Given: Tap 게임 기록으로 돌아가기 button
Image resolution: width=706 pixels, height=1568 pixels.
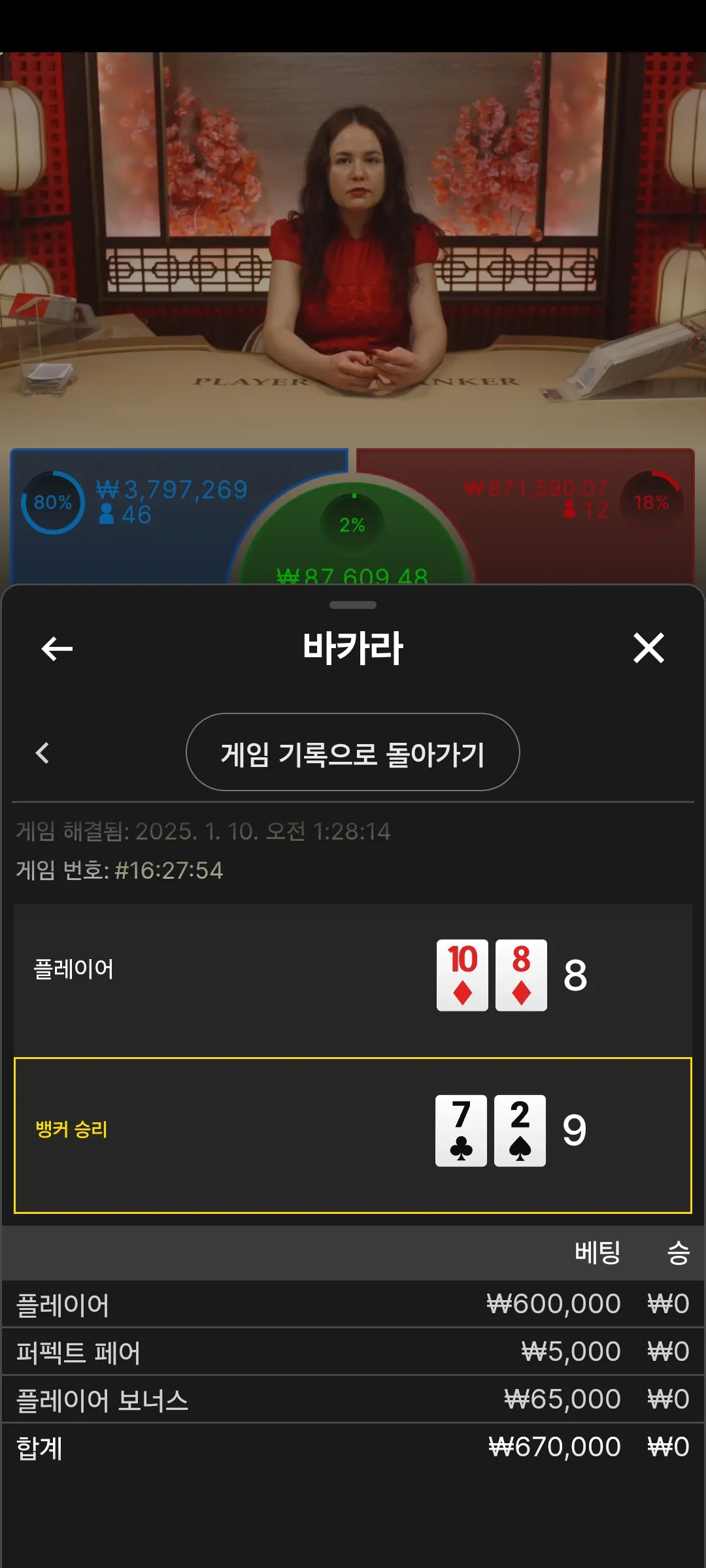Looking at the screenshot, I should (353, 753).
